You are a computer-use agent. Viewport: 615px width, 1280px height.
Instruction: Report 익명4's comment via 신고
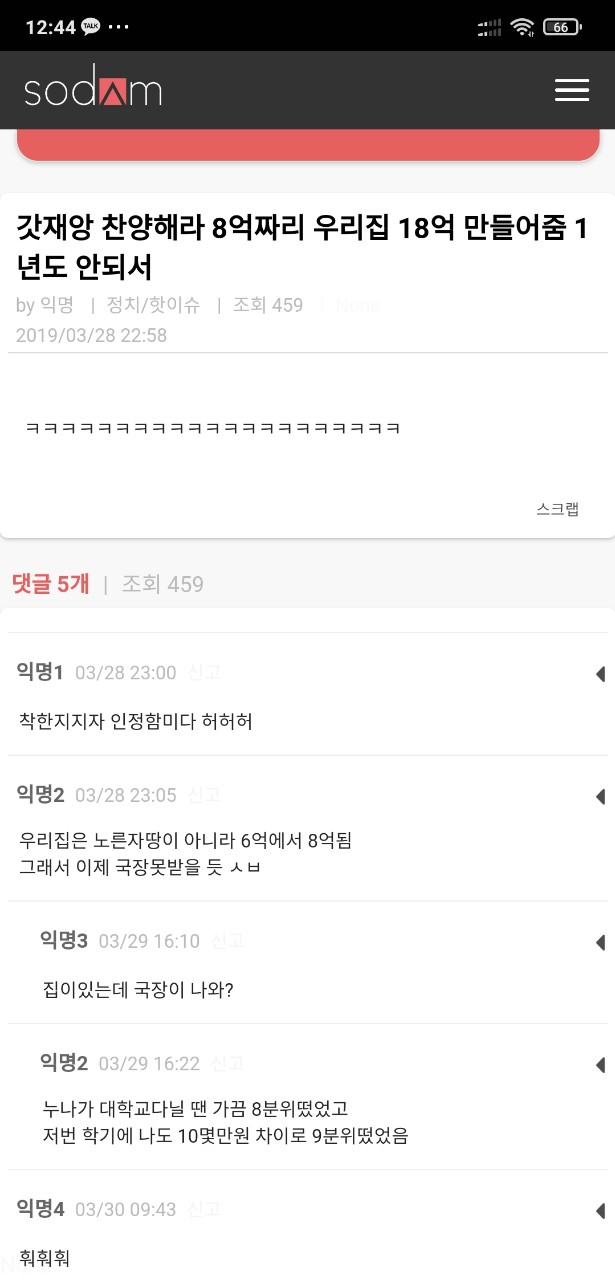click(204, 1209)
